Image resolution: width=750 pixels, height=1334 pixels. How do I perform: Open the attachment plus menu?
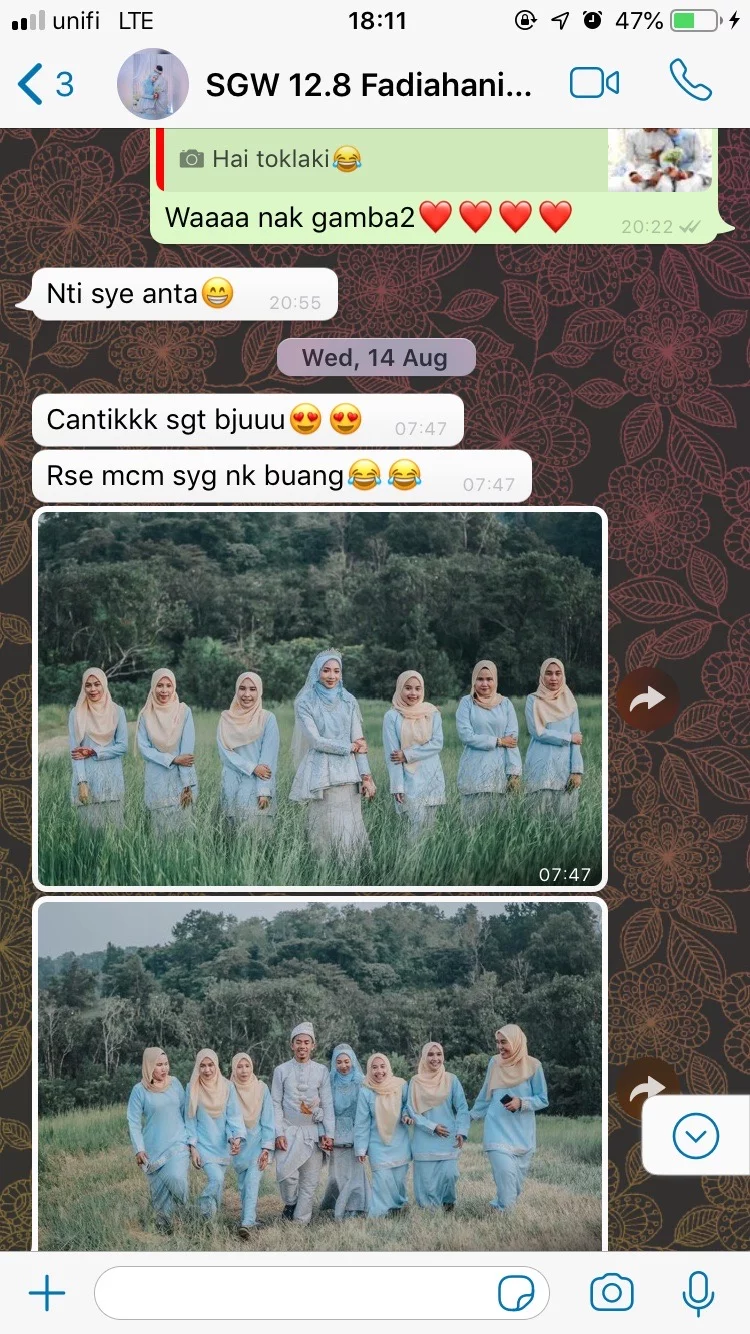(x=46, y=1293)
